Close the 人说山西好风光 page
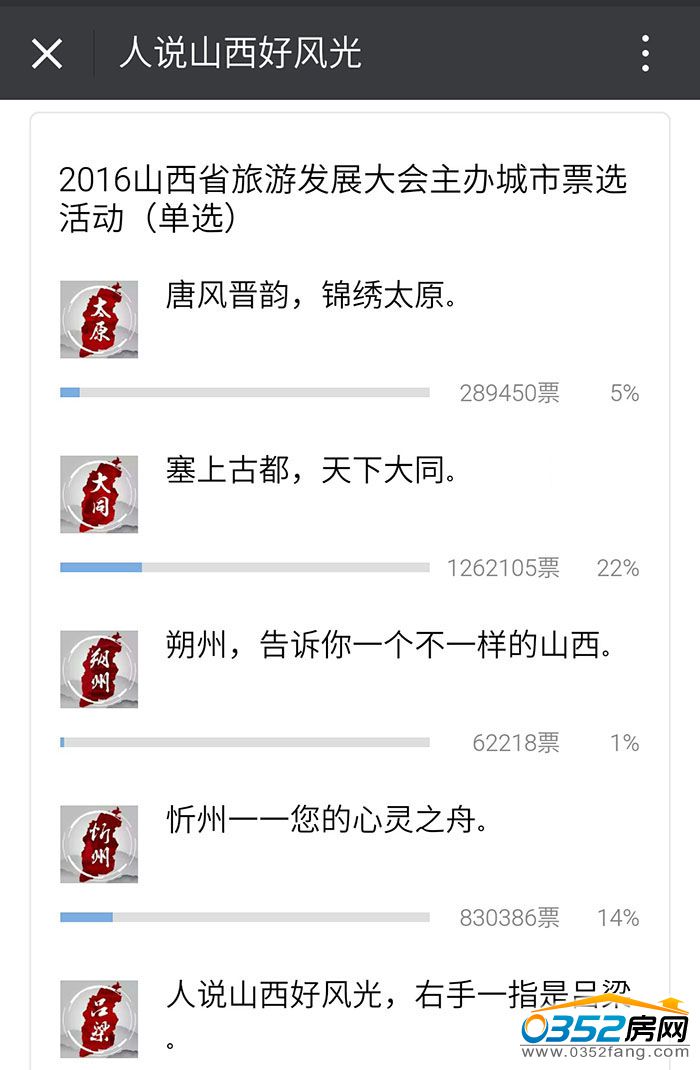The width and height of the screenshot is (700, 1070). 47,53
